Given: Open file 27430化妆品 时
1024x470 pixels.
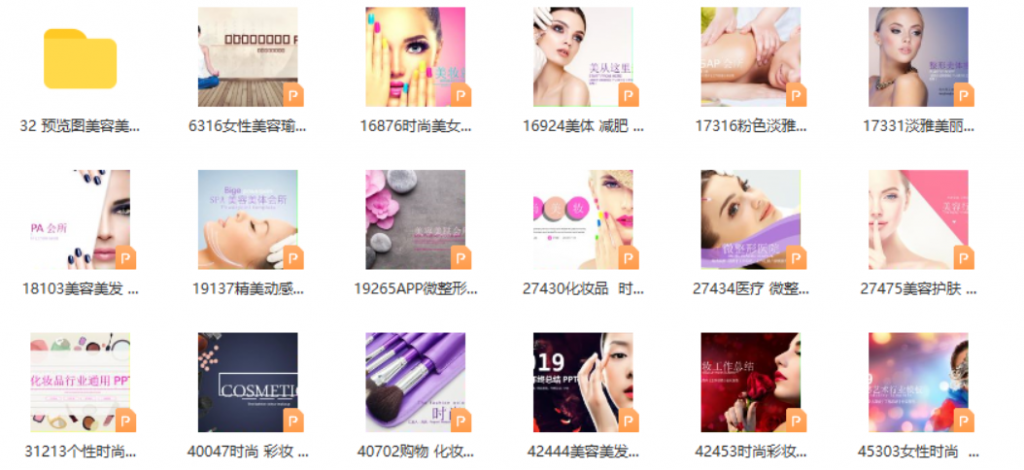Looking at the screenshot, I should (583, 219).
